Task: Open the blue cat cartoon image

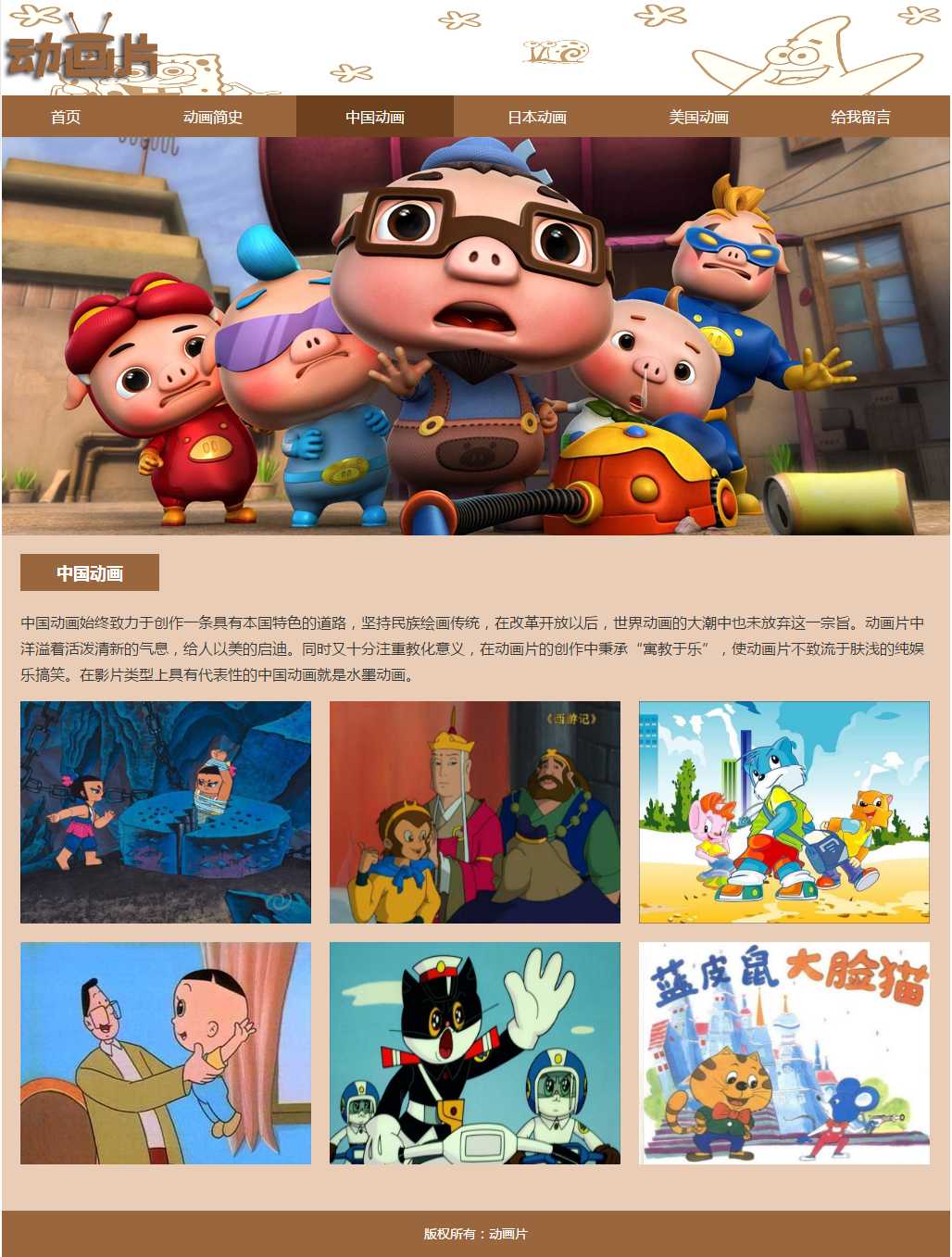Action: point(784,812)
